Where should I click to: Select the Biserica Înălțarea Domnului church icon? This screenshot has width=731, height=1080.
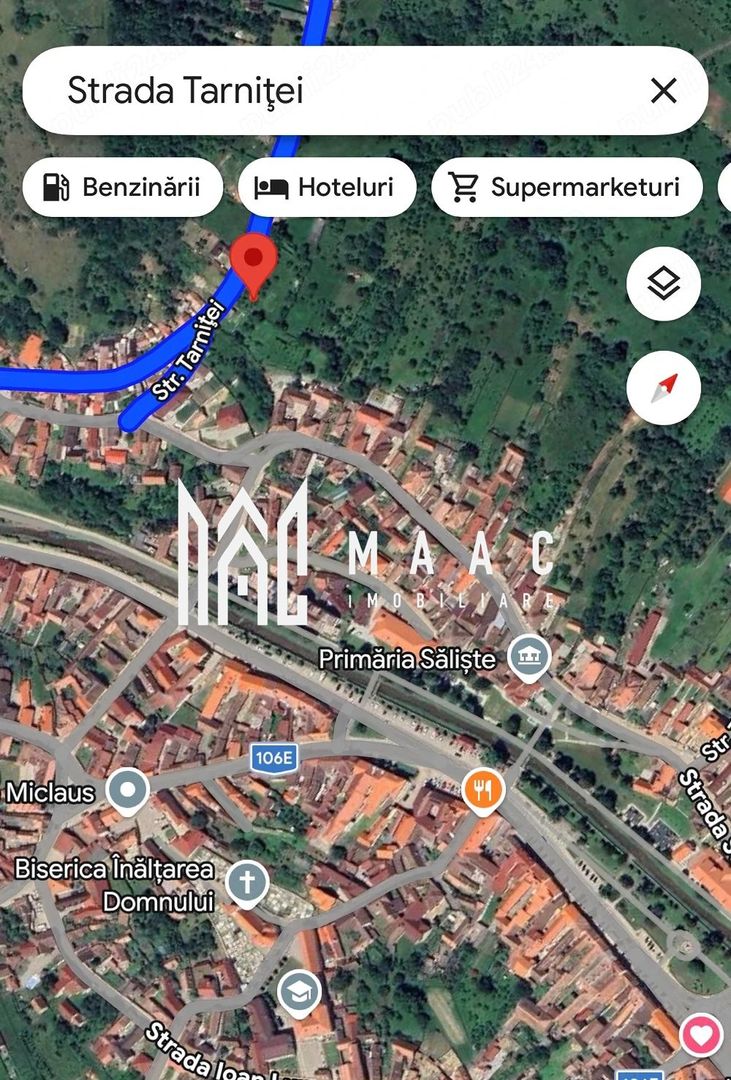[247, 880]
